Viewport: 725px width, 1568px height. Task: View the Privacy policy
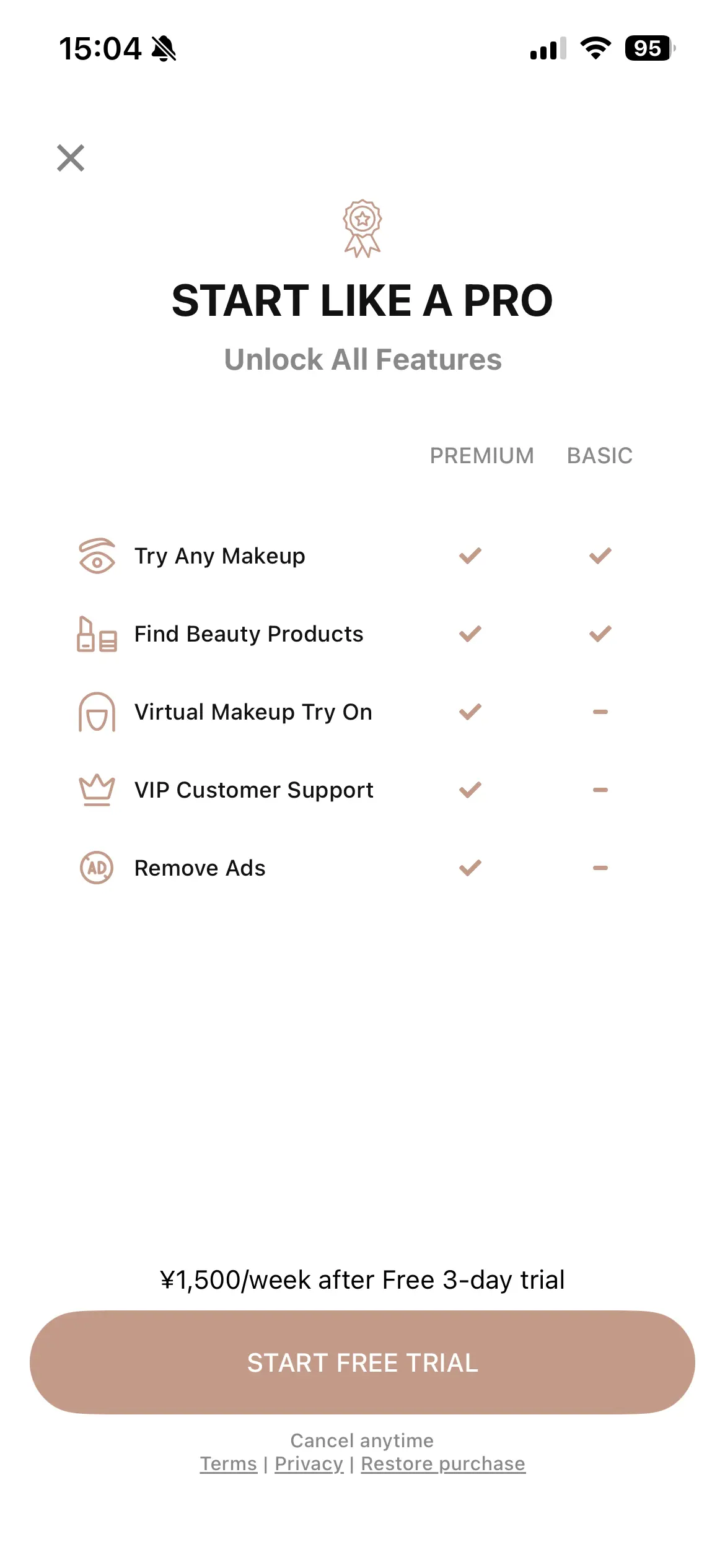309,1464
